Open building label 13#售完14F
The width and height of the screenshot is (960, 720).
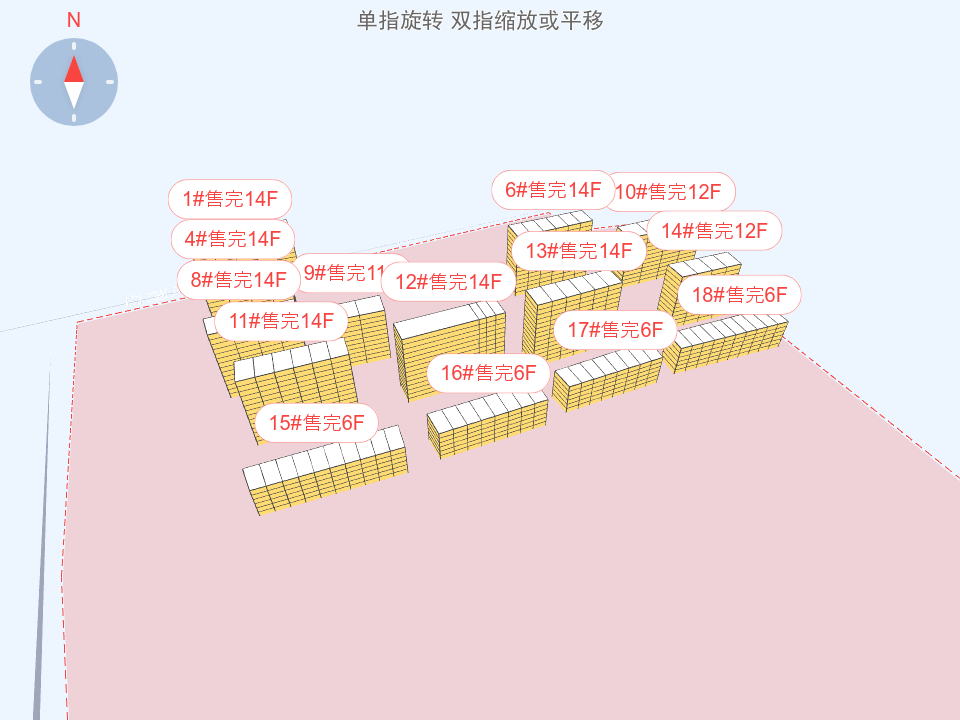[579, 251]
